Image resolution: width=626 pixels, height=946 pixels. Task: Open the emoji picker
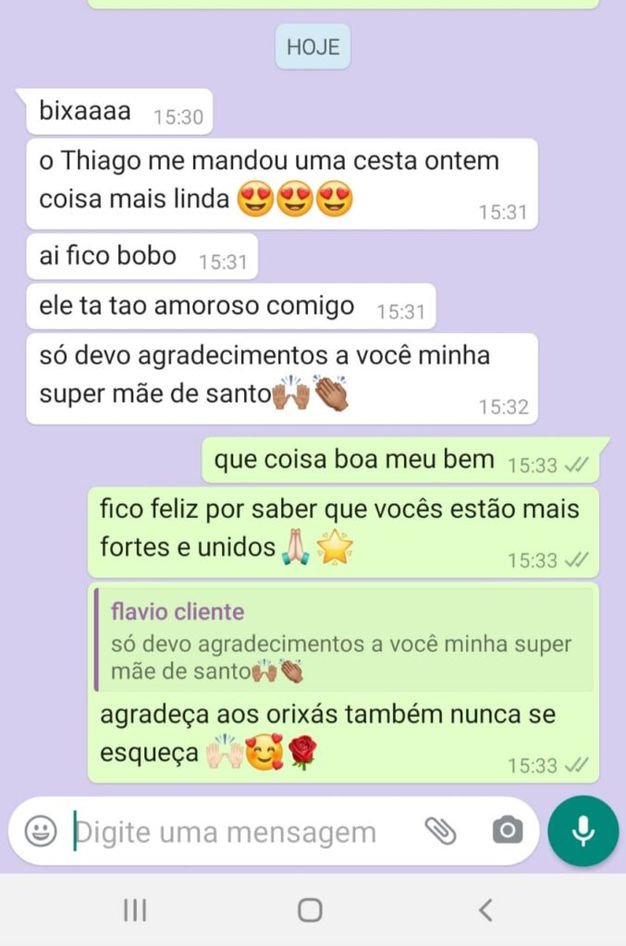pyautogui.click(x=40, y=830)
